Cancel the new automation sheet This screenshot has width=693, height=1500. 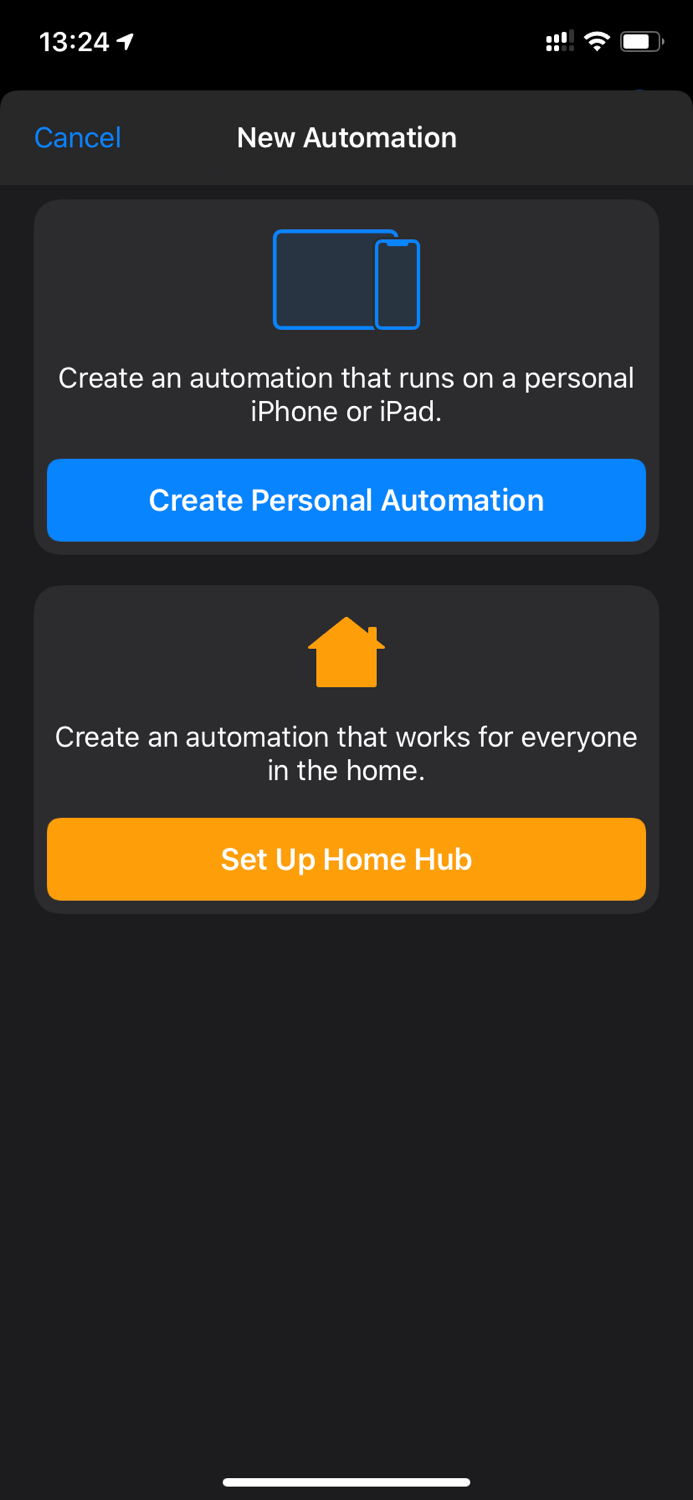[77, 137]
